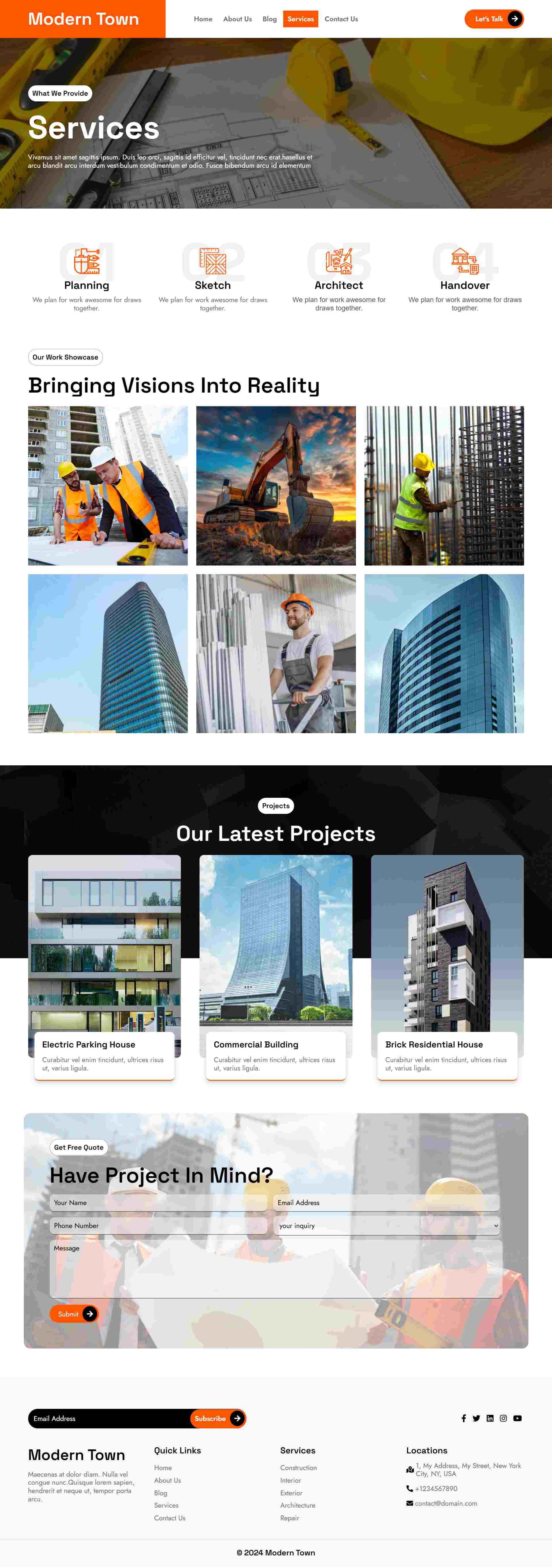Go to the Home nav link

[203, 19]
